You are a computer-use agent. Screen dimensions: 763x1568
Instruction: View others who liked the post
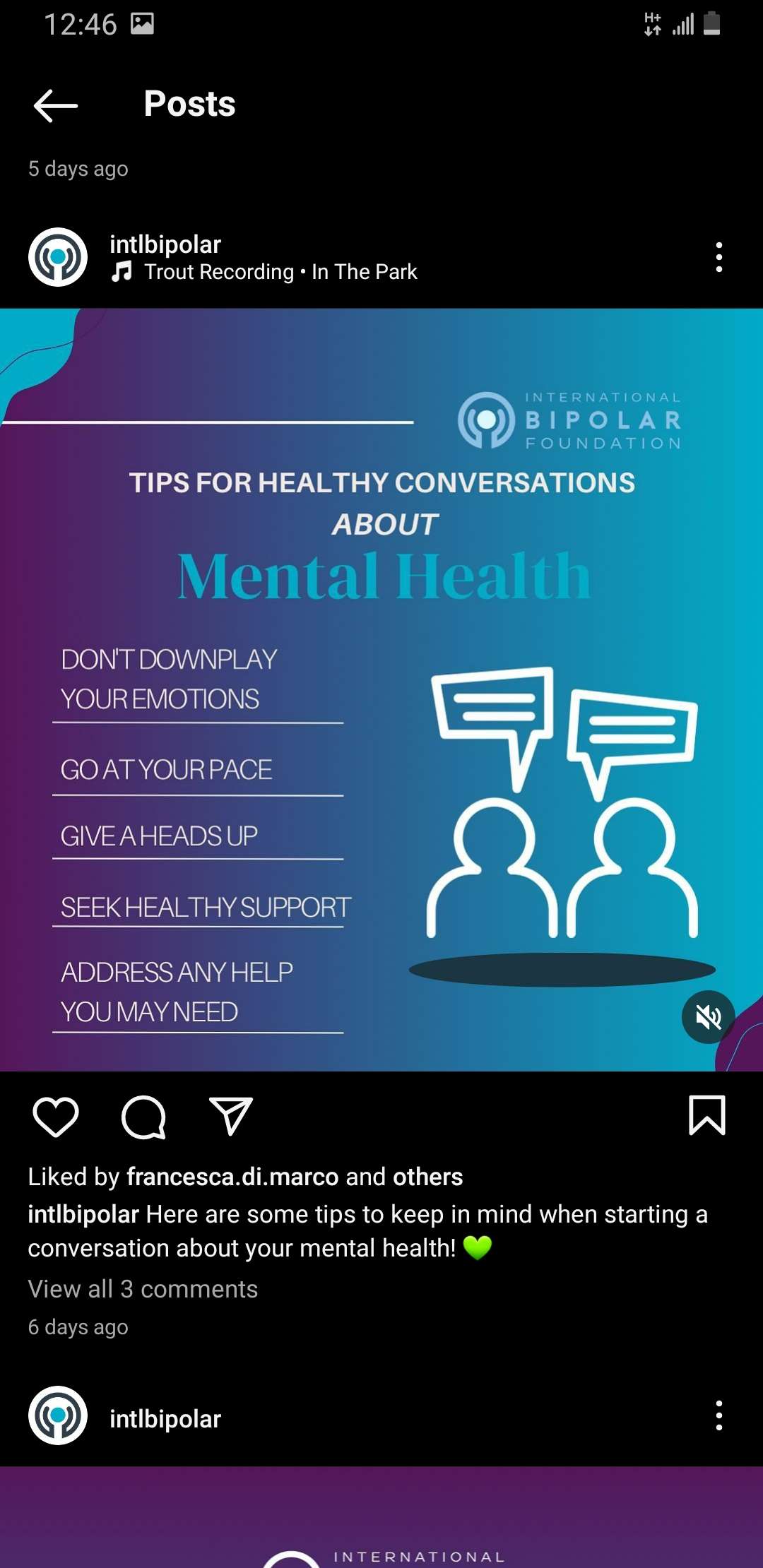427,1177
